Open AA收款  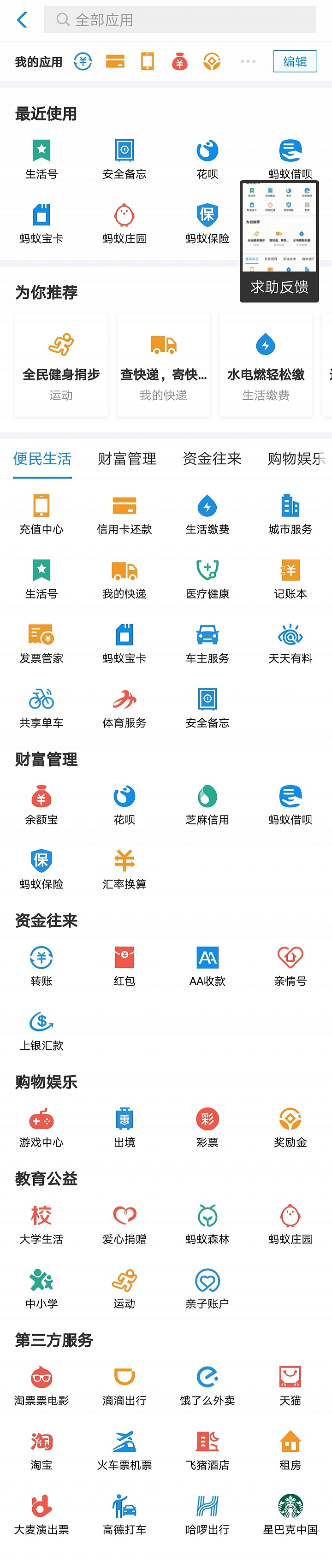pyautogui.click(x=207, y=965)
